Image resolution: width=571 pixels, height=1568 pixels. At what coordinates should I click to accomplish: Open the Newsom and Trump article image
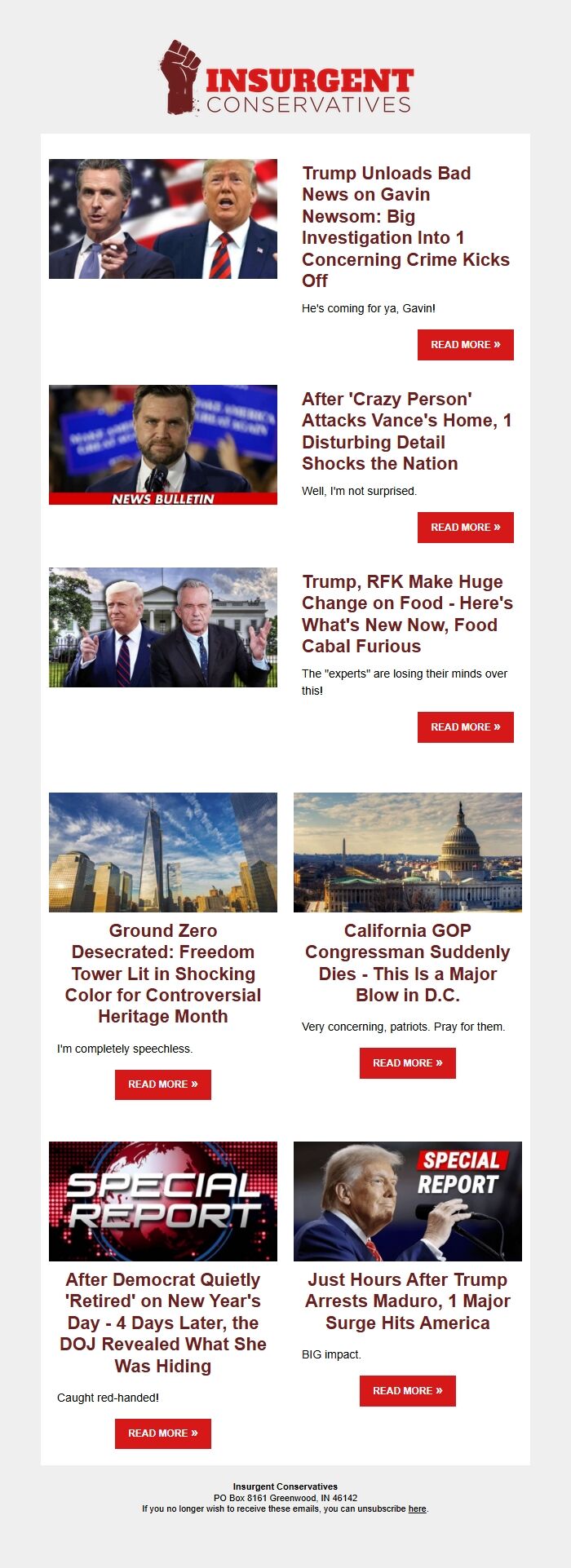(163, 219)
